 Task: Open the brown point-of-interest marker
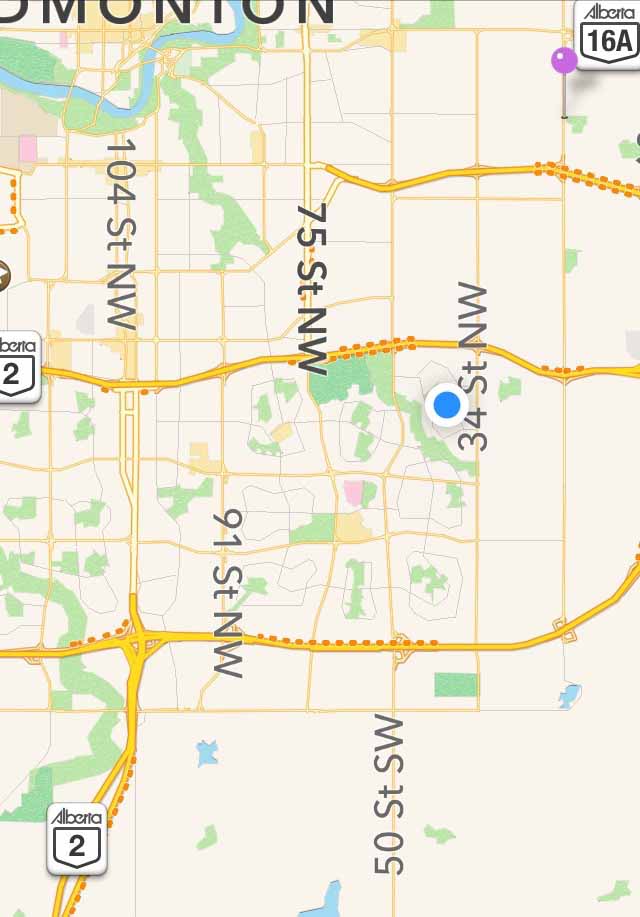point(3,275)
